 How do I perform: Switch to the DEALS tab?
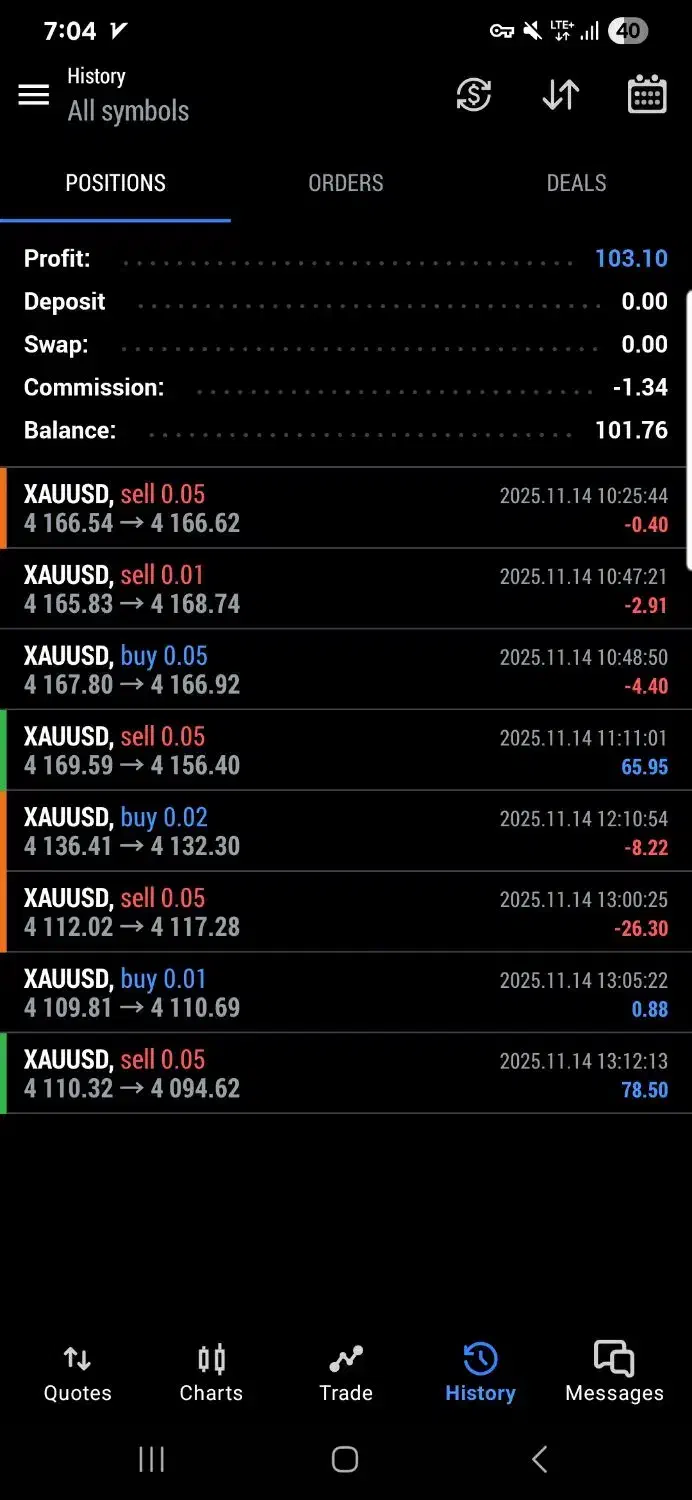[x=576, y=183]
